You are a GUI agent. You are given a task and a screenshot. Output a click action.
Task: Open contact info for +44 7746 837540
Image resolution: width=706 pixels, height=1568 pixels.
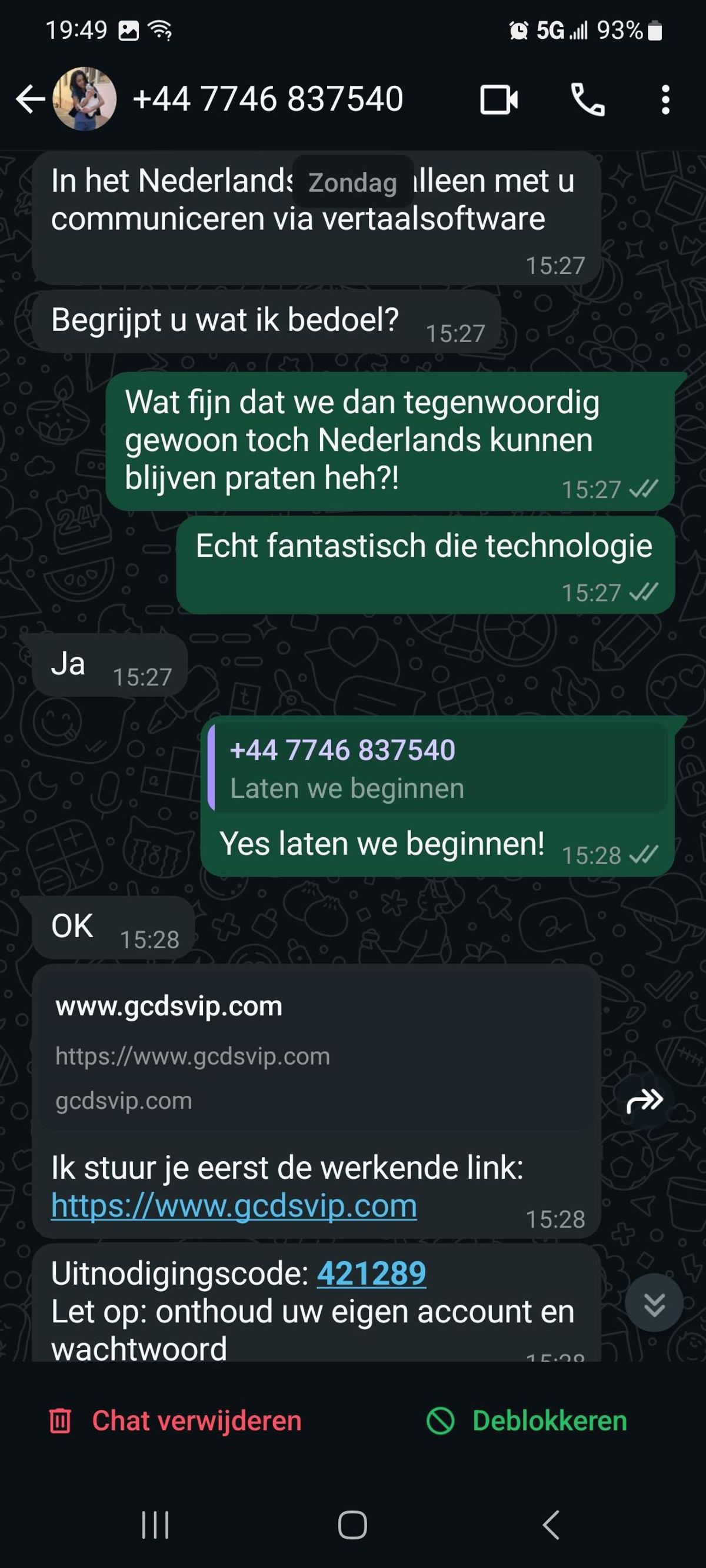[x=268, y=99]
